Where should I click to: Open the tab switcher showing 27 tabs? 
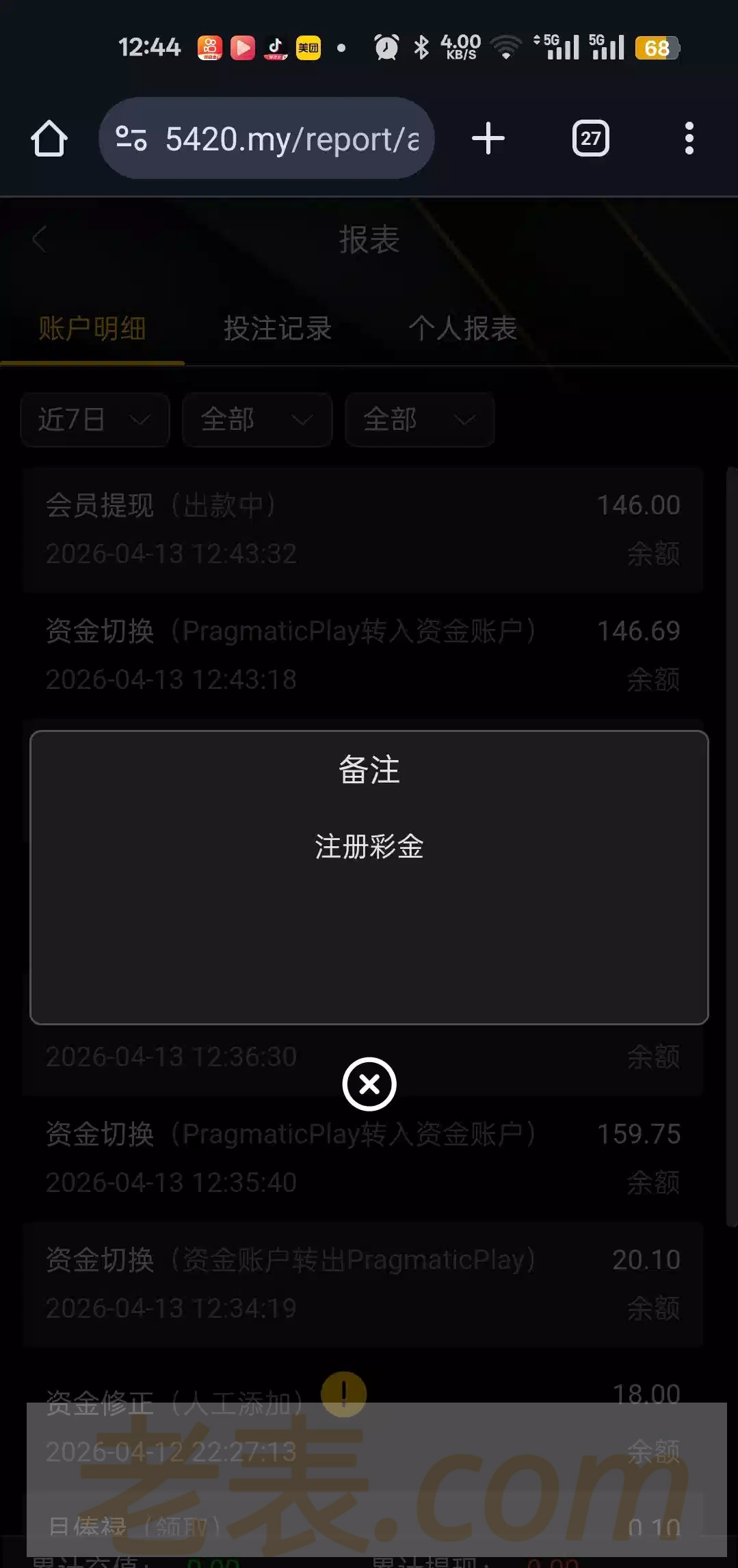590,139
